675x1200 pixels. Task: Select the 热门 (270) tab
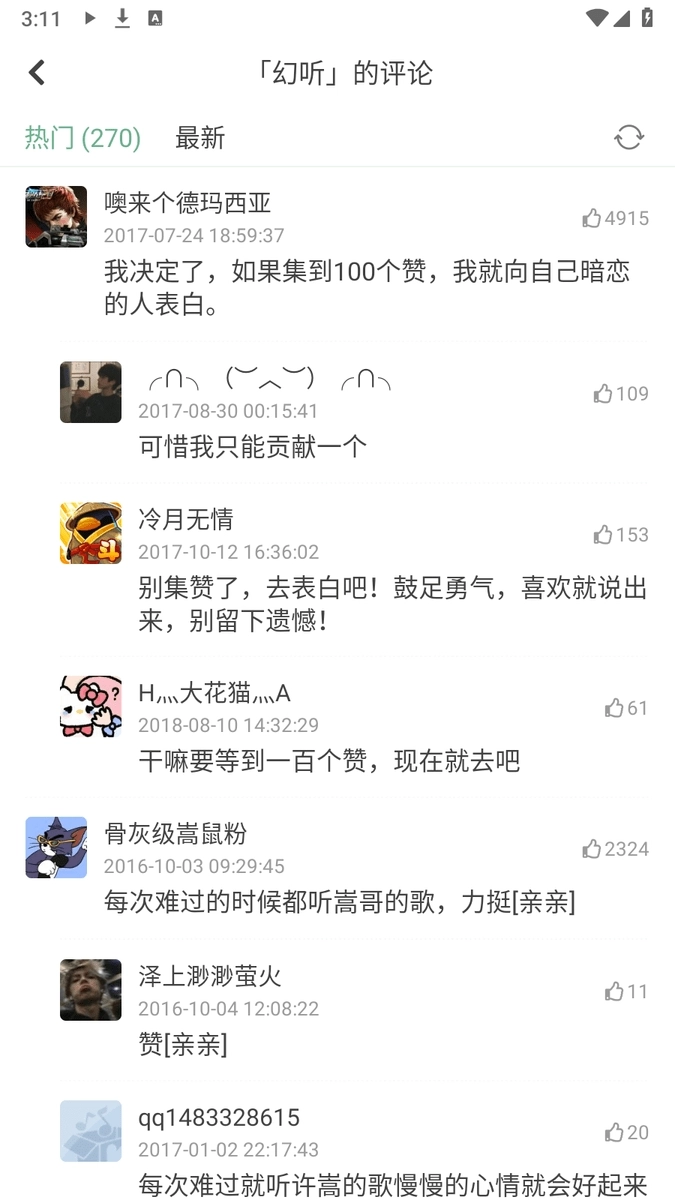[x=82, y=138]
